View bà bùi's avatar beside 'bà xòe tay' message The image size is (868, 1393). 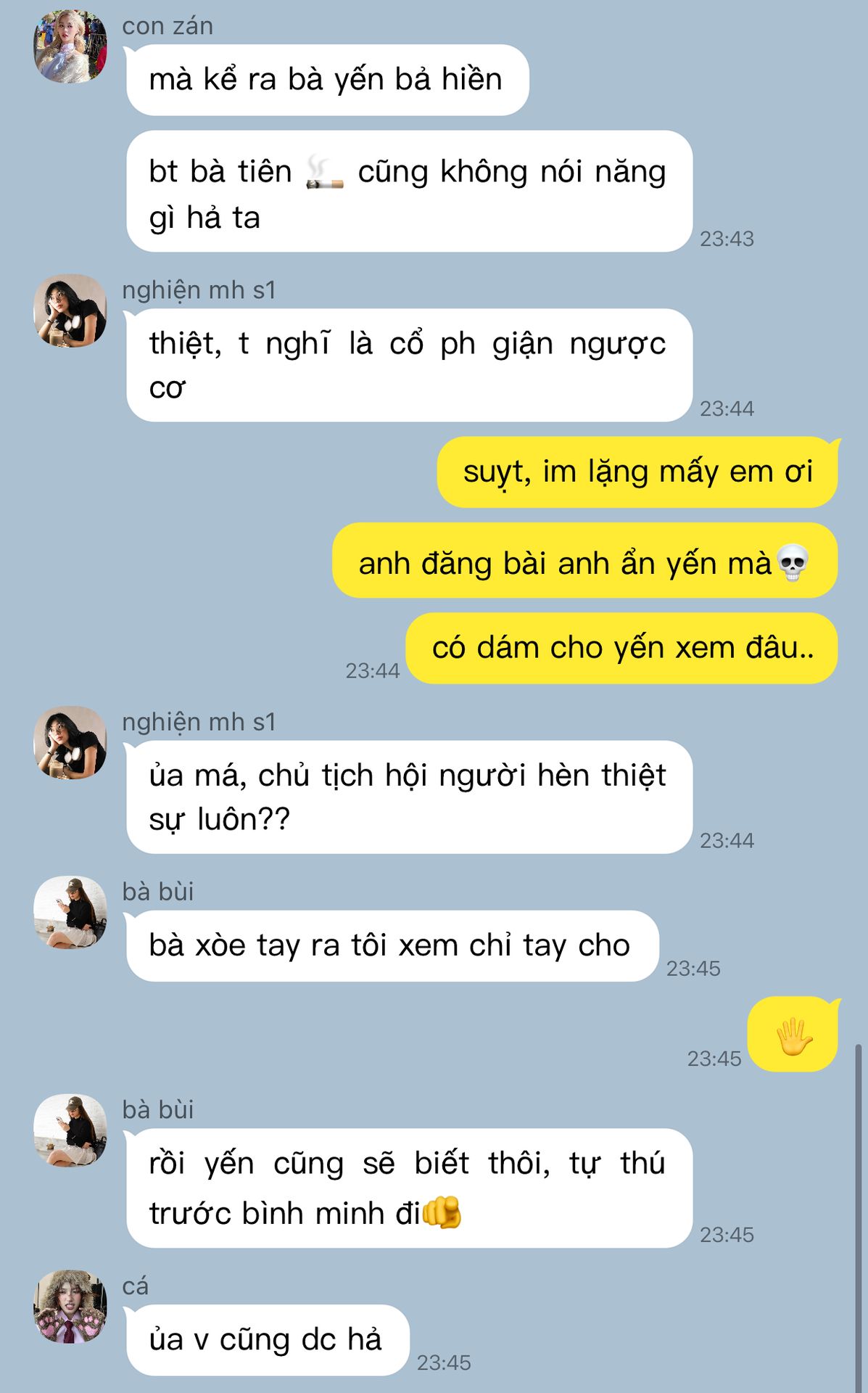(x=70, y=912)
